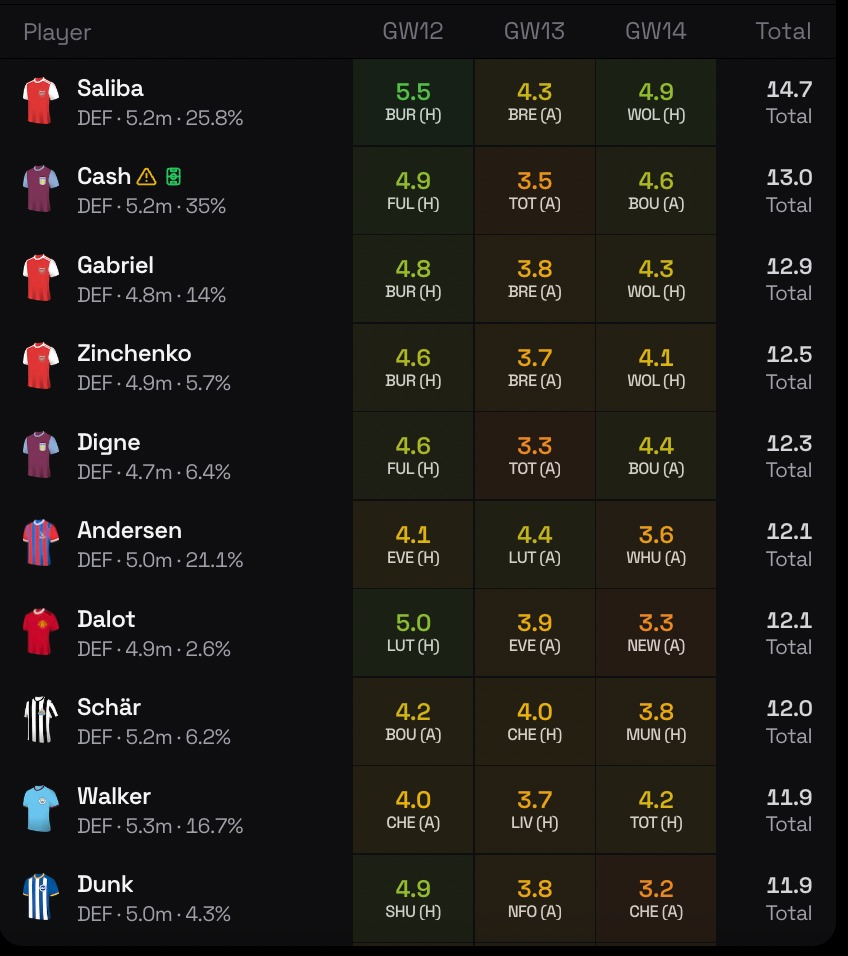Open Digne's player row
Viewport: 848px width, 956px height.
[x=108, y=443]
